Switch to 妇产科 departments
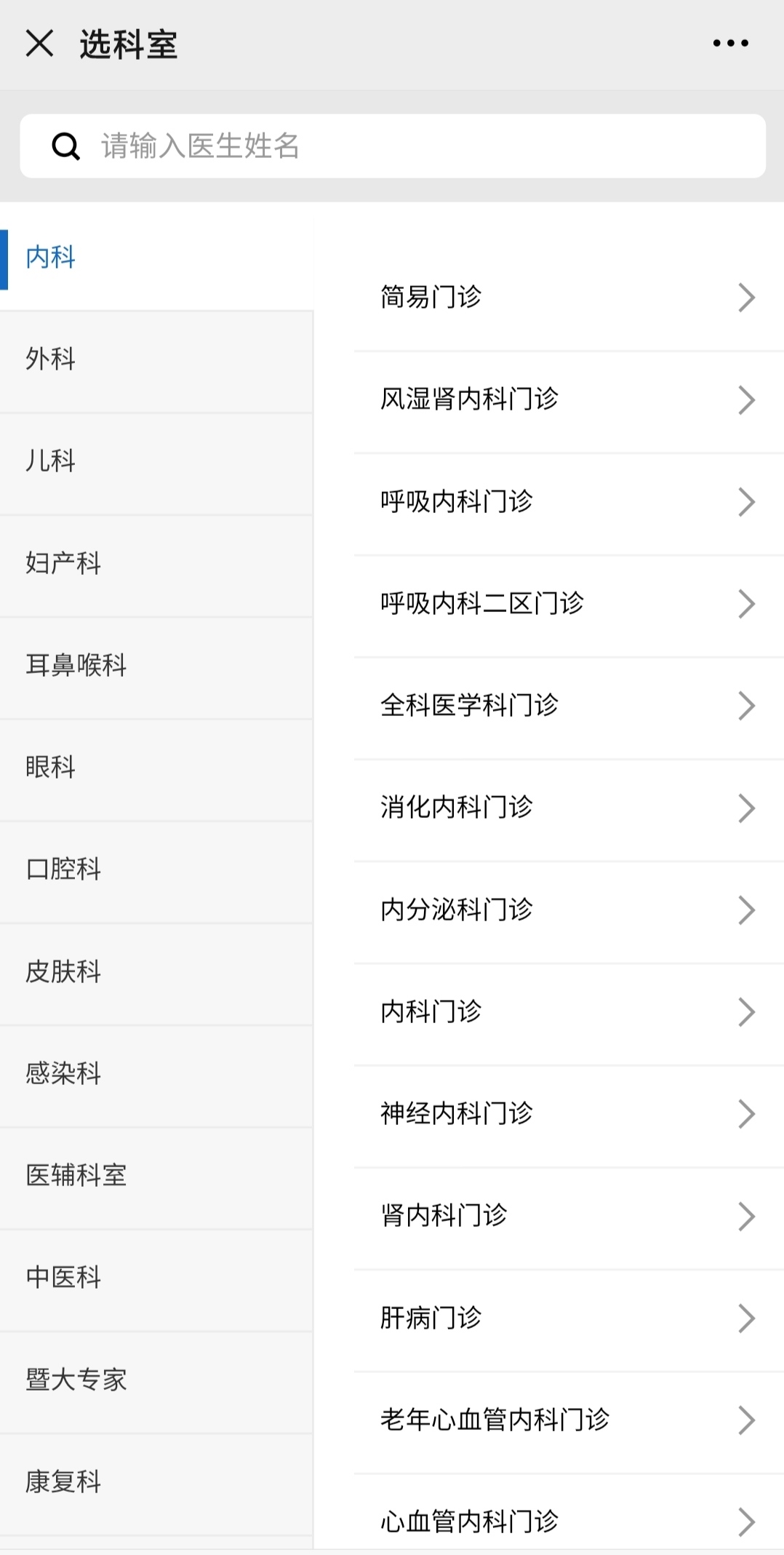Image resolution: width=784 pixels, height=1555 pixels. point(156,563)
